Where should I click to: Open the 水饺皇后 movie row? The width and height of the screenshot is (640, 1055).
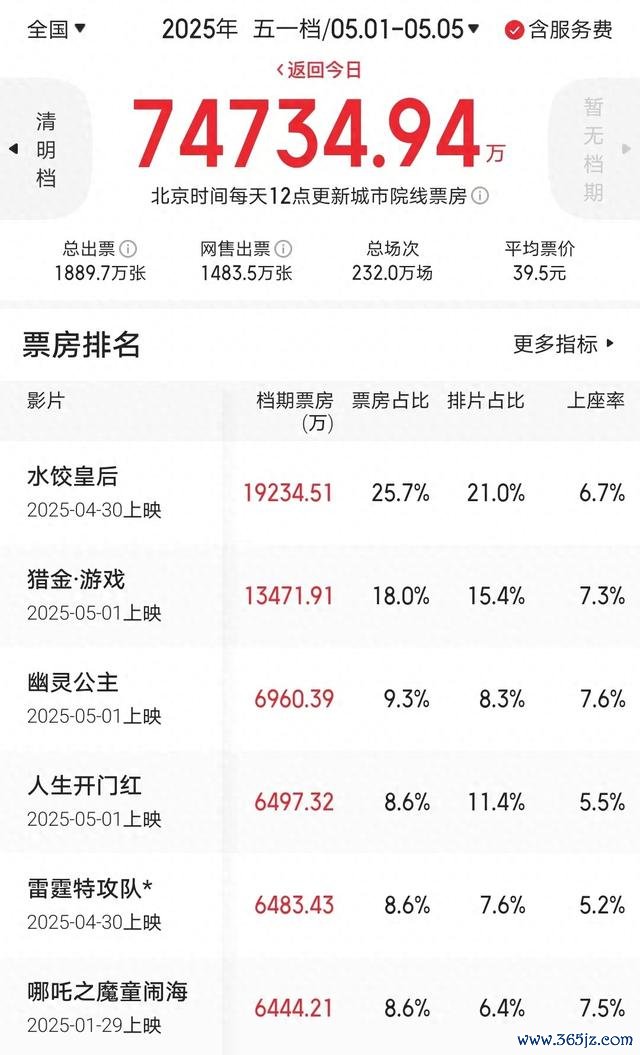pyautogui.click(x=320, y=493)
